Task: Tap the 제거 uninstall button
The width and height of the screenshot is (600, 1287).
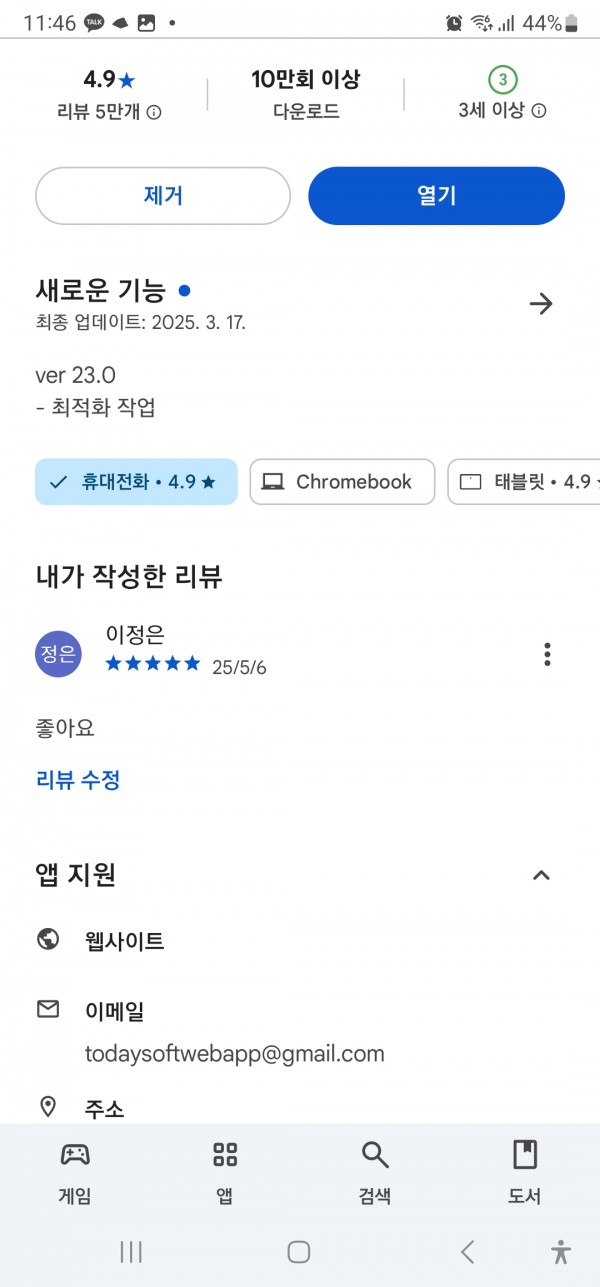Action: 163,196
